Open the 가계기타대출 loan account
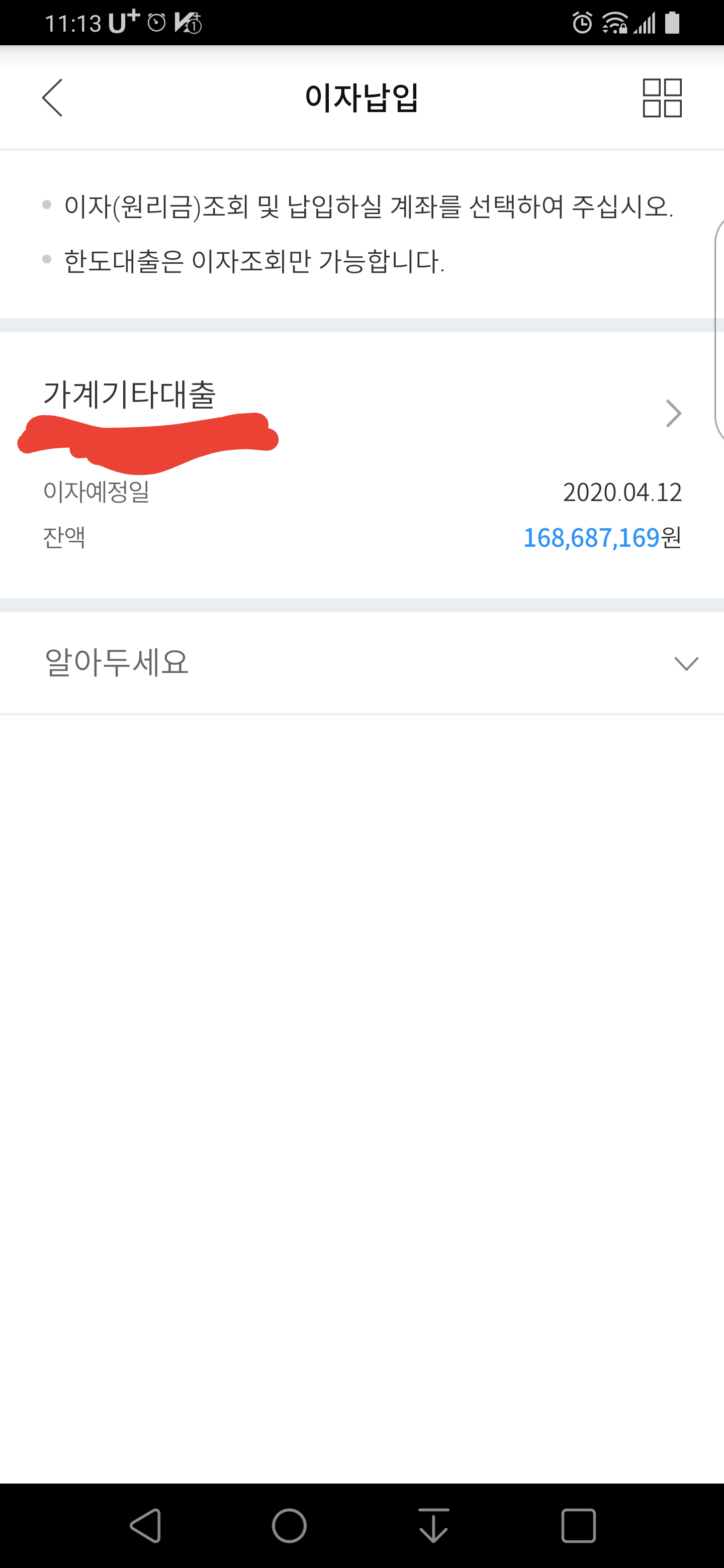724x1568 pixels. click(361, 465)
